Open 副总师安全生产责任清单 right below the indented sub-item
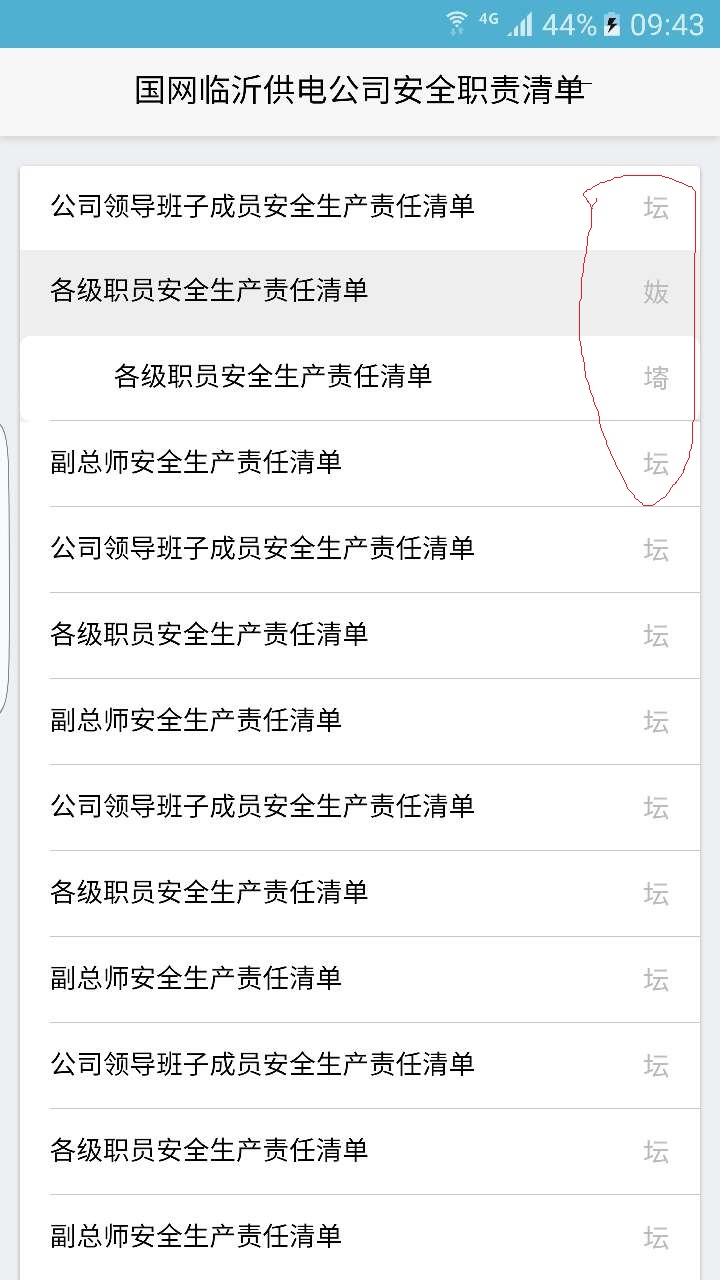Screen dimensions: 720x1280 (x=360, y=463)
